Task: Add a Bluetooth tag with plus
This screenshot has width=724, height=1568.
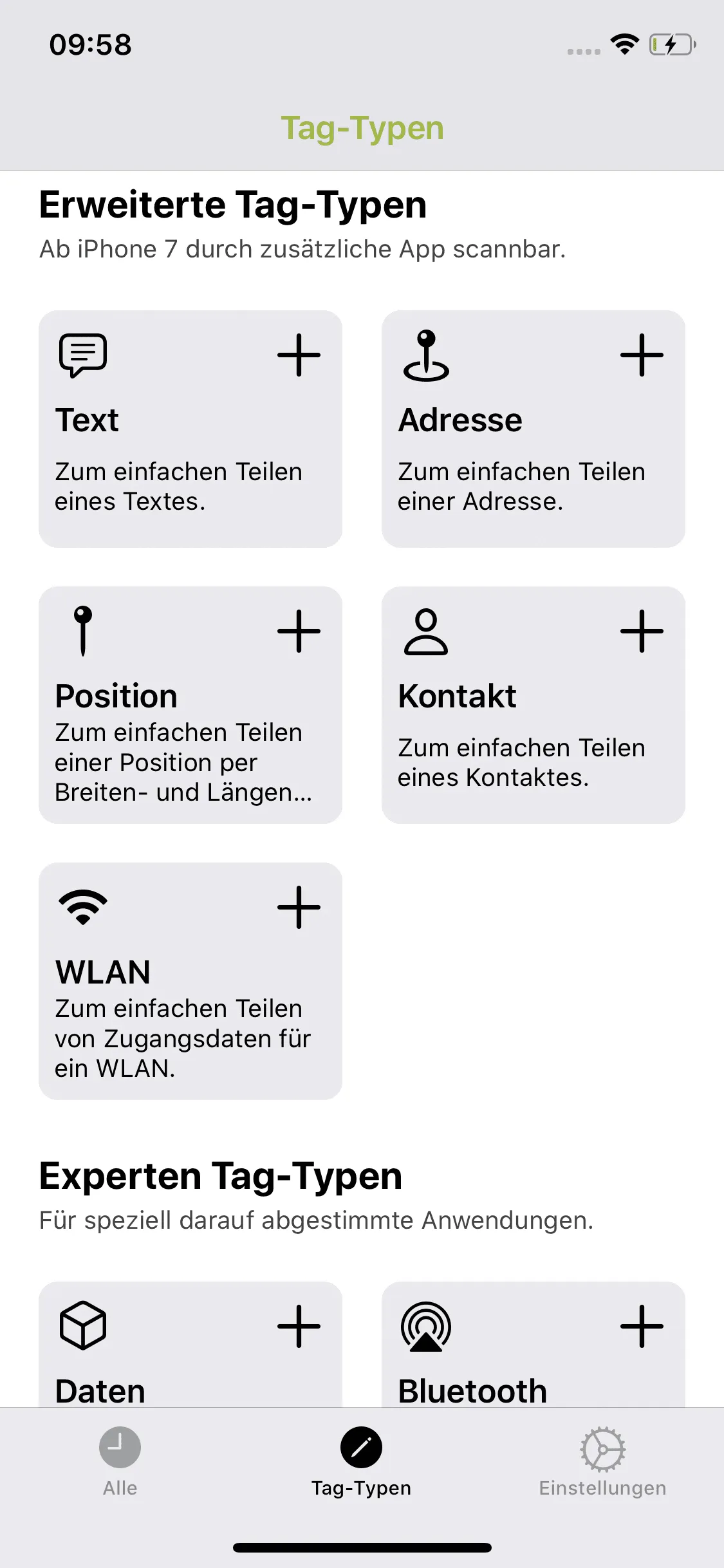Action: [642, 1326]
